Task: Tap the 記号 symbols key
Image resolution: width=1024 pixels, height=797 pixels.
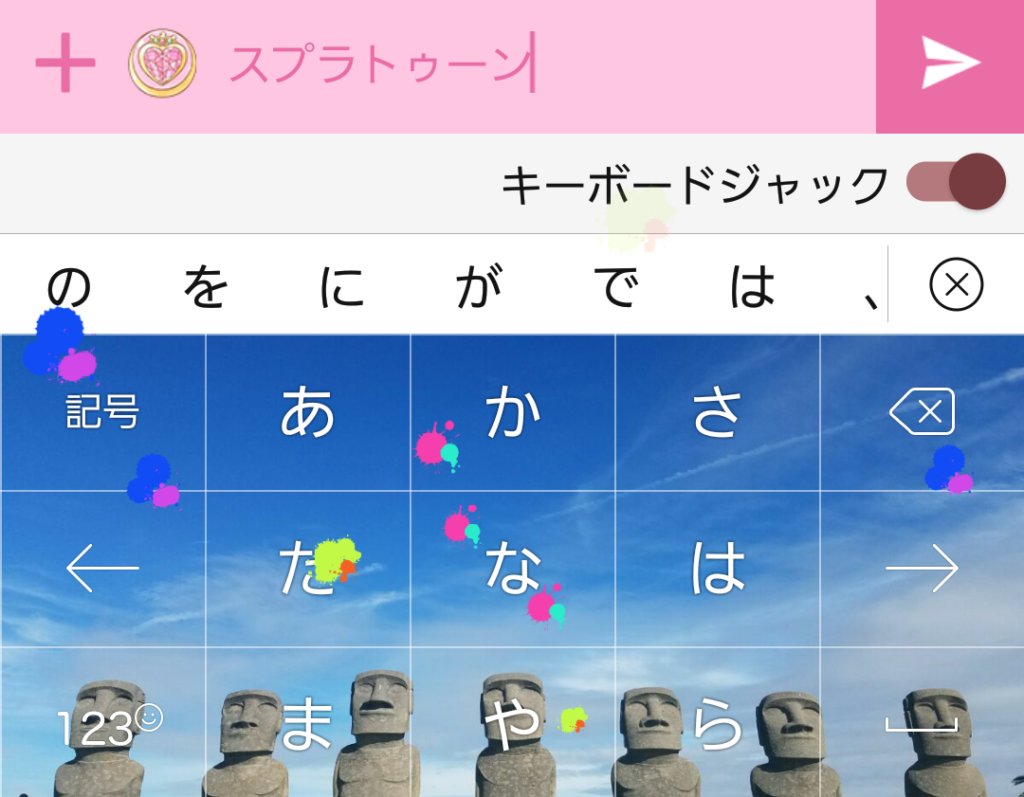Action: [102, 412]
